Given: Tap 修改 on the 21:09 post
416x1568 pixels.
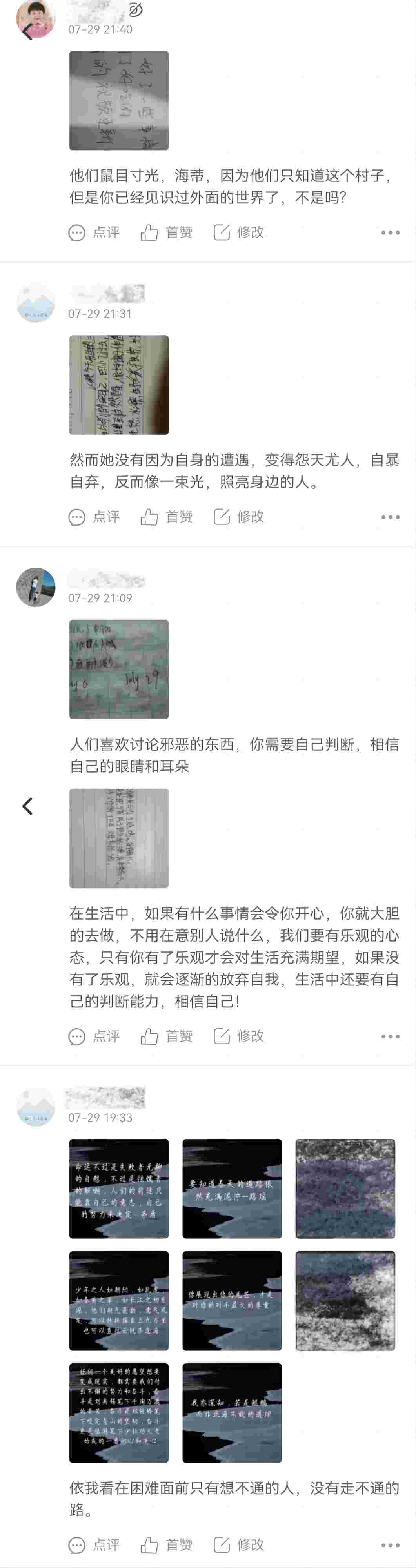Looking at the screenshot, I should pyautogui.click(x=239, y=1036).
